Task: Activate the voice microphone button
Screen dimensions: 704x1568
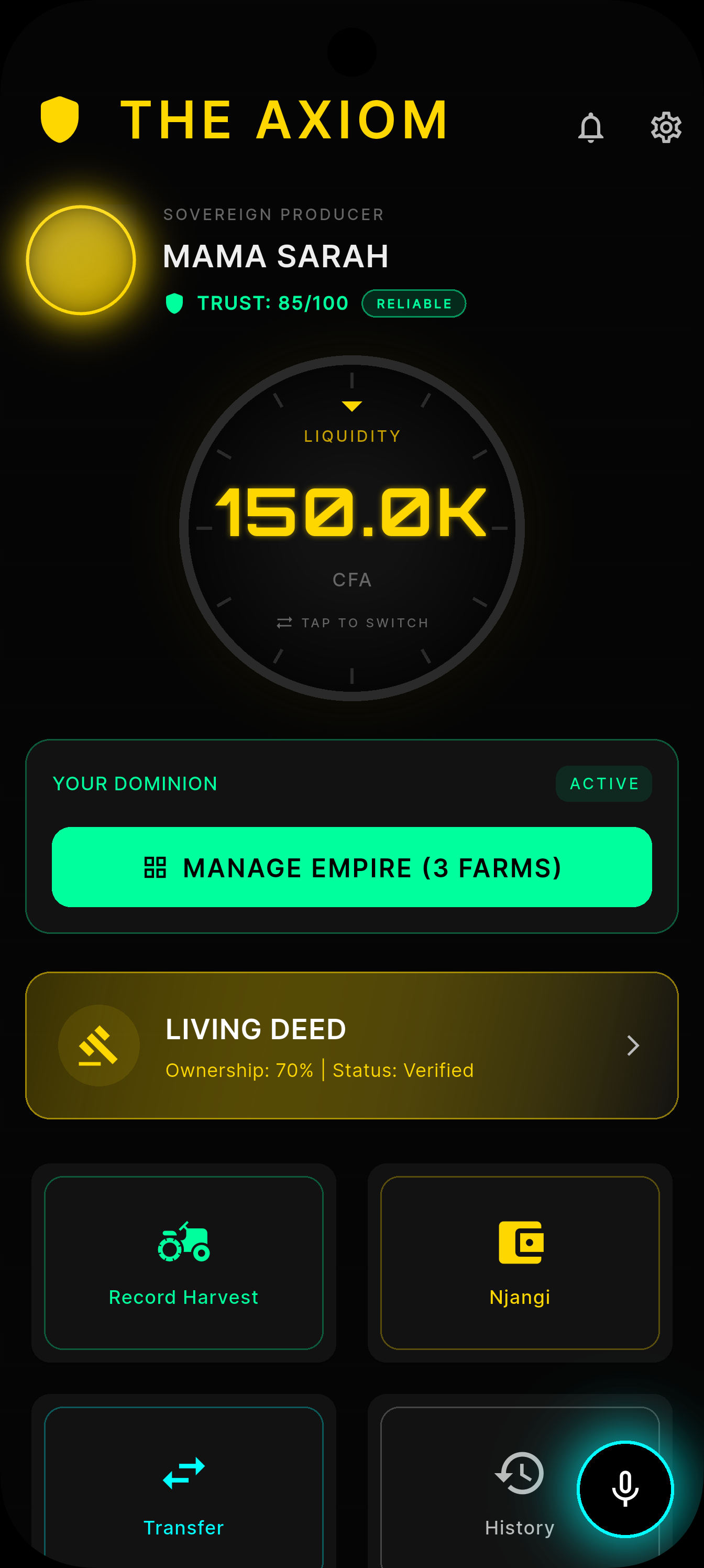Action: coord(625,1489)
